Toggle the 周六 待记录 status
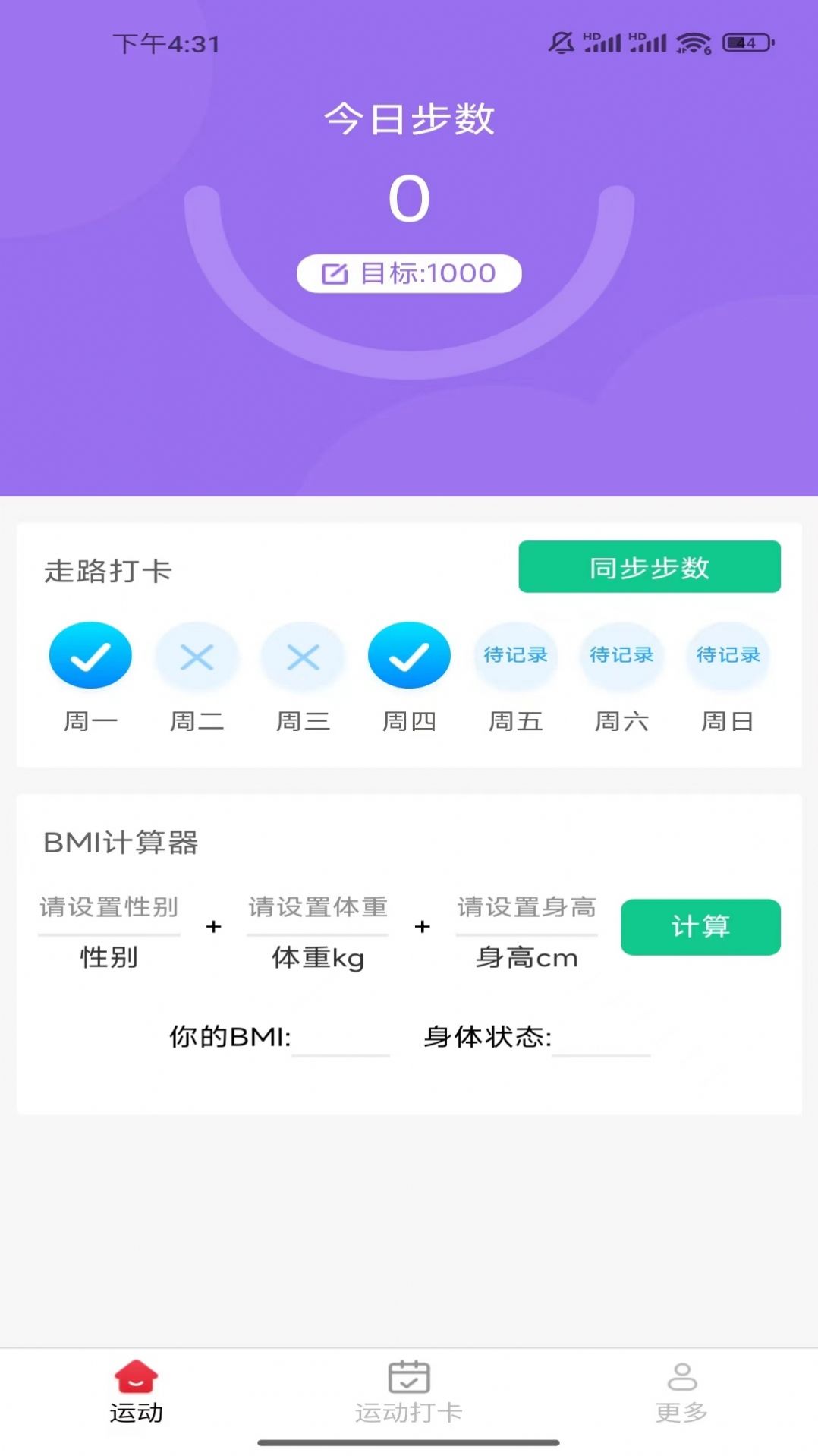818x1456 pixels. (x=621, y=655)
